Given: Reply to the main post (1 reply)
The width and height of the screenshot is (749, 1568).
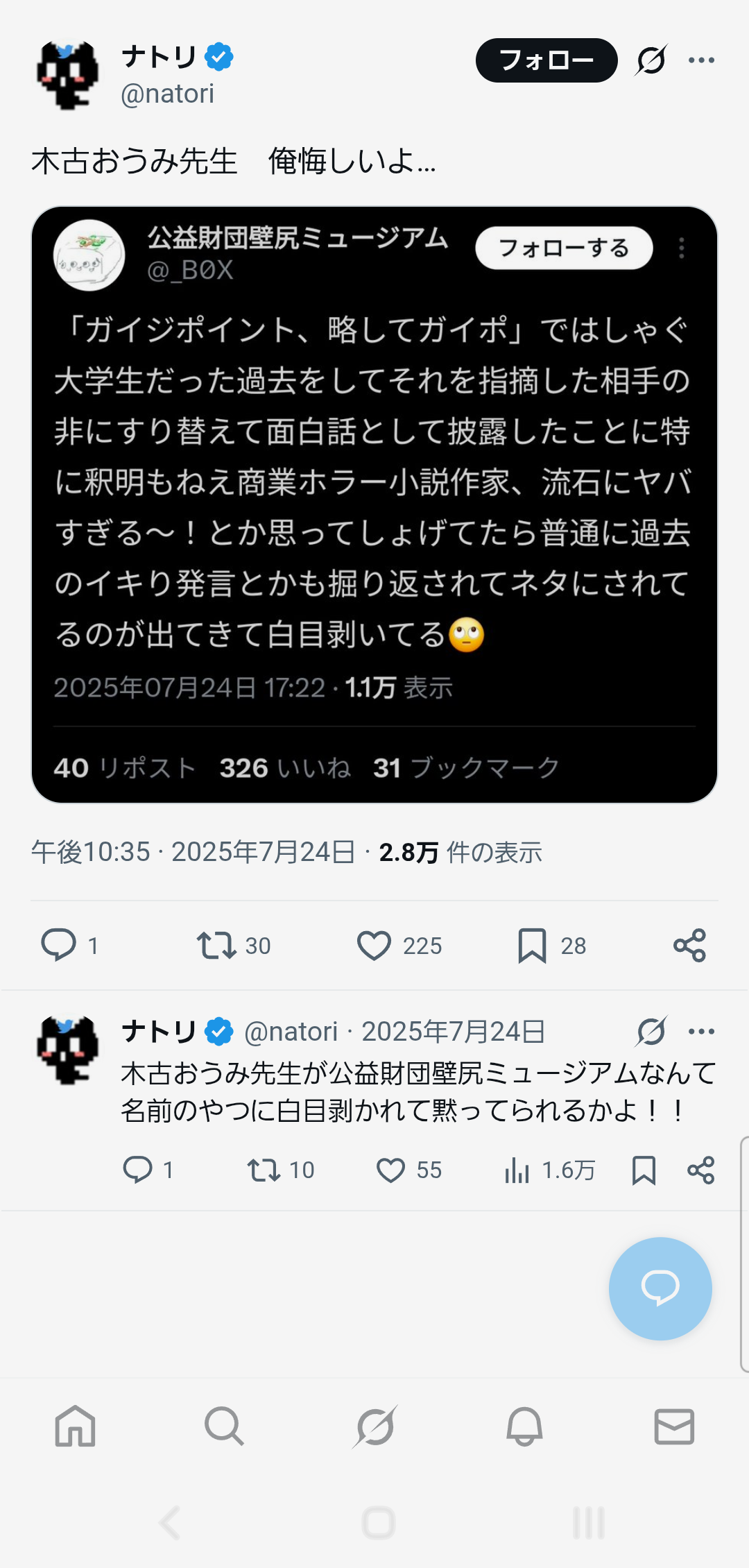Looking at the screenshot, I should coord(59,945).
